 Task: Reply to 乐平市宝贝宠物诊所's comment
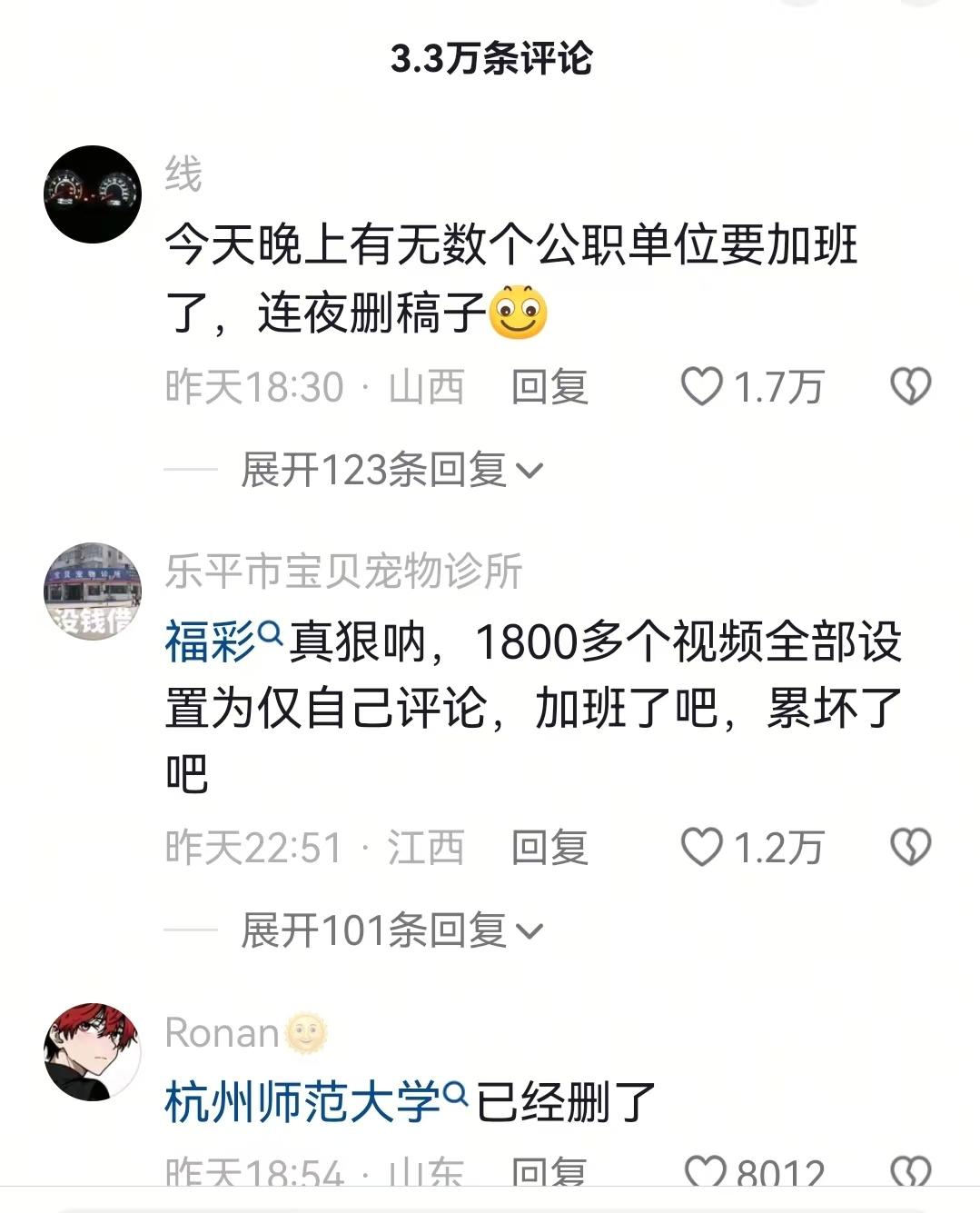click(x=549, y=848)
